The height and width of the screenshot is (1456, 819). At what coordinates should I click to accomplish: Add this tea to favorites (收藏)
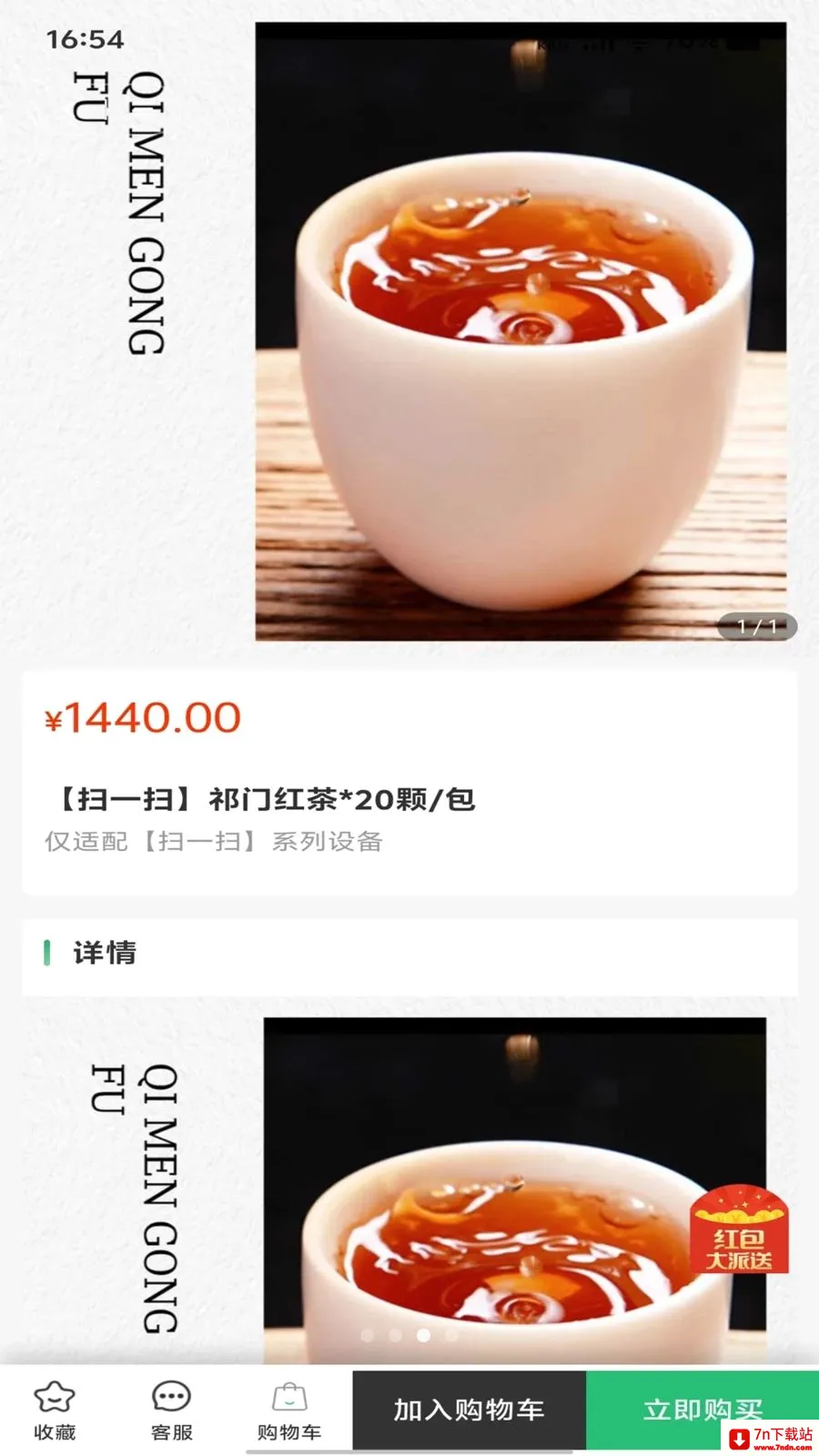click(55, 1410)
